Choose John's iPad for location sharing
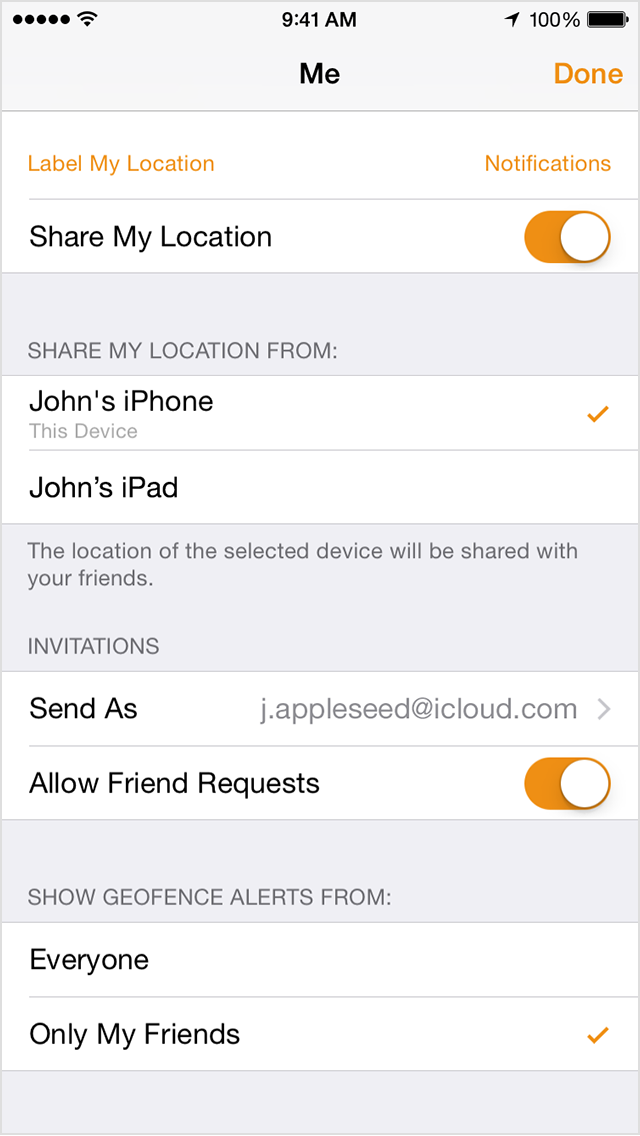 pyautogui.click(x=320, y=488)
